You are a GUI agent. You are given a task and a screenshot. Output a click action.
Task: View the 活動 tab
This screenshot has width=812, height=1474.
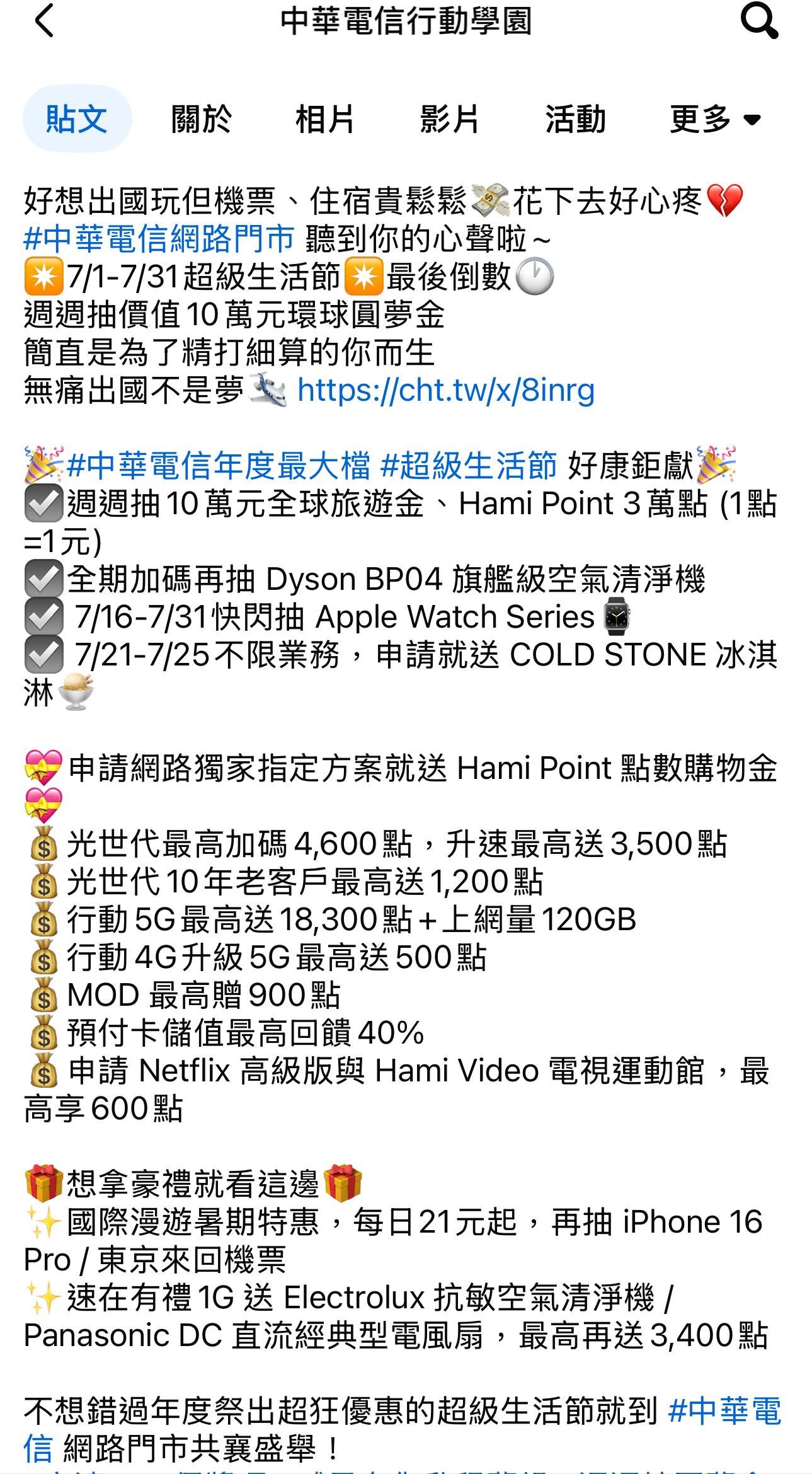[x=575, y=119]
